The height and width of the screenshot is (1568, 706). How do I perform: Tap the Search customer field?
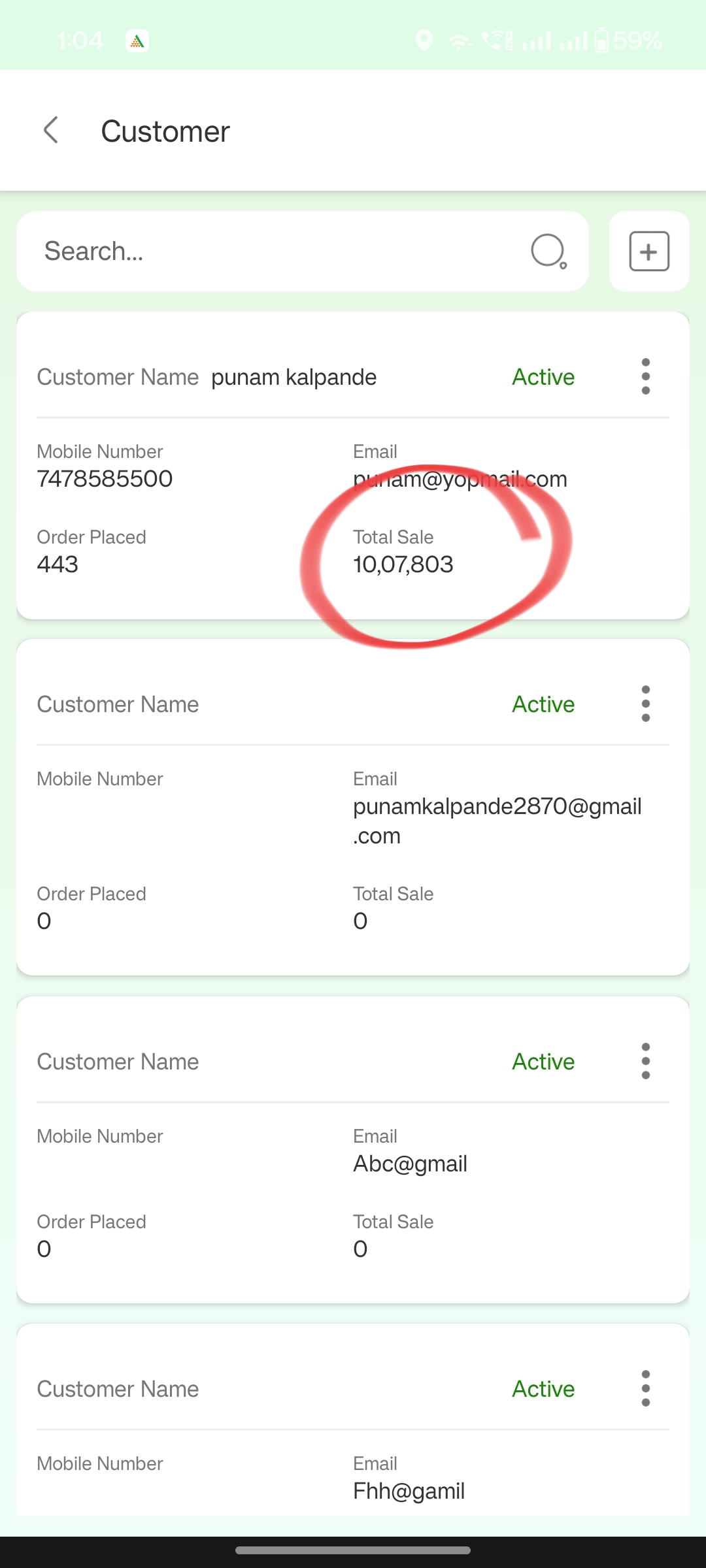pos(302,251)
